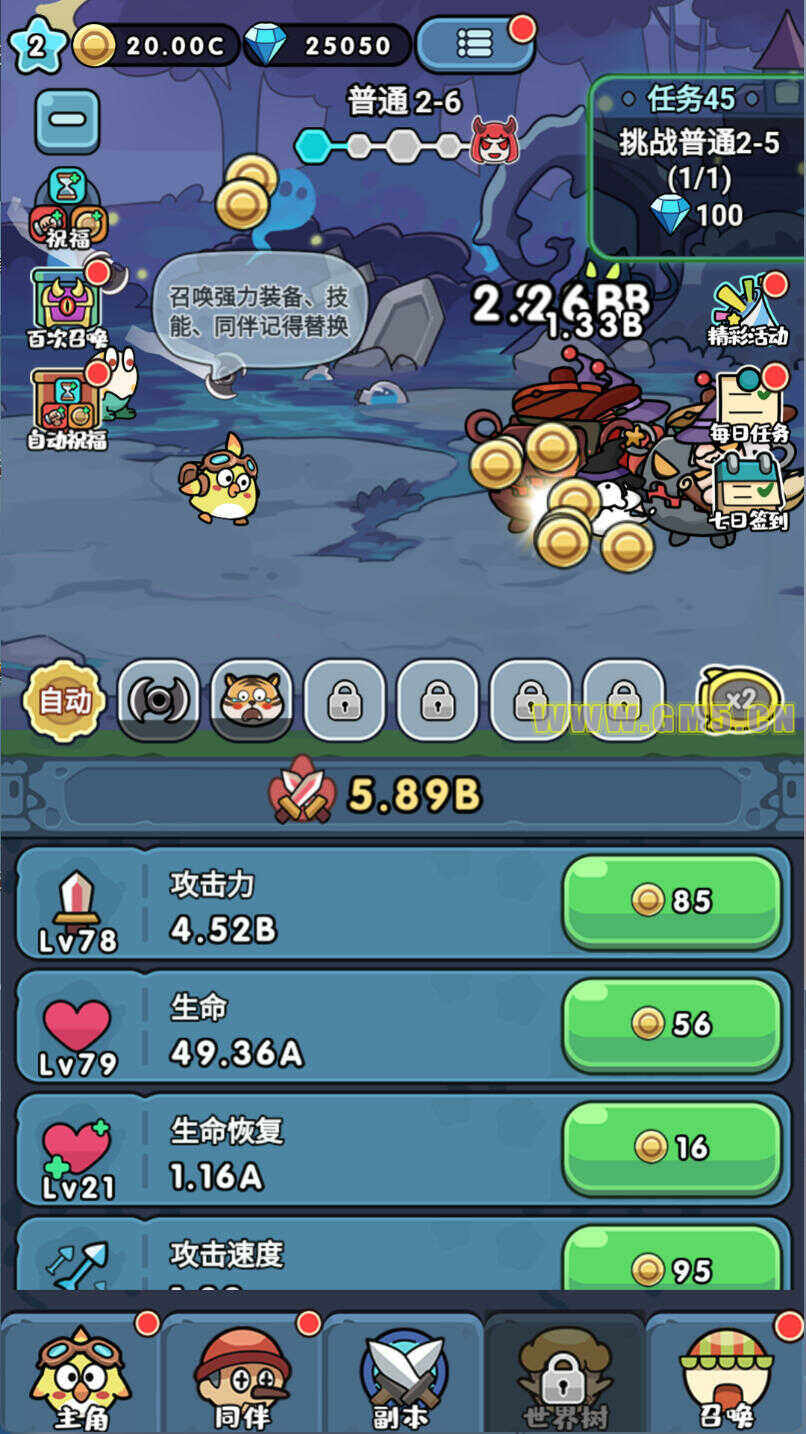This screenshot has height=1434, width=806.
Task: Upgrade 攻击力 for 85 coins
Action: click(x=671, y=901)
